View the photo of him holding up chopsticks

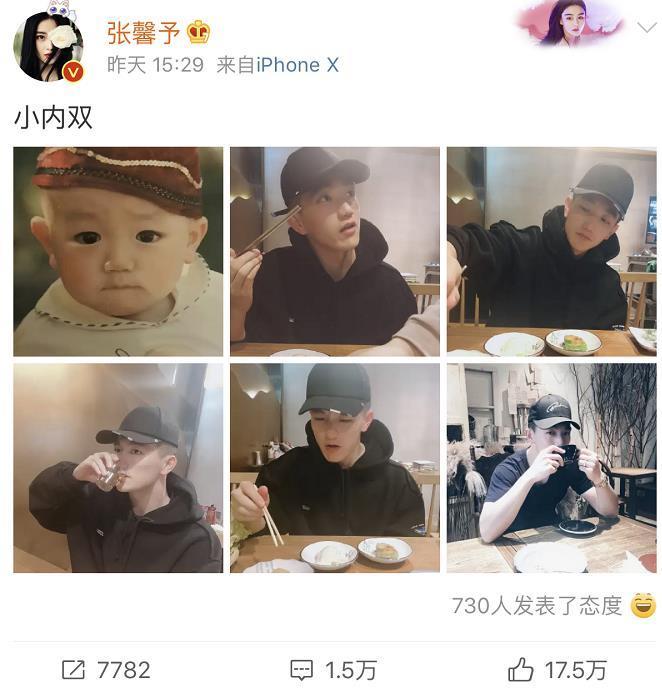coord(334,251)
